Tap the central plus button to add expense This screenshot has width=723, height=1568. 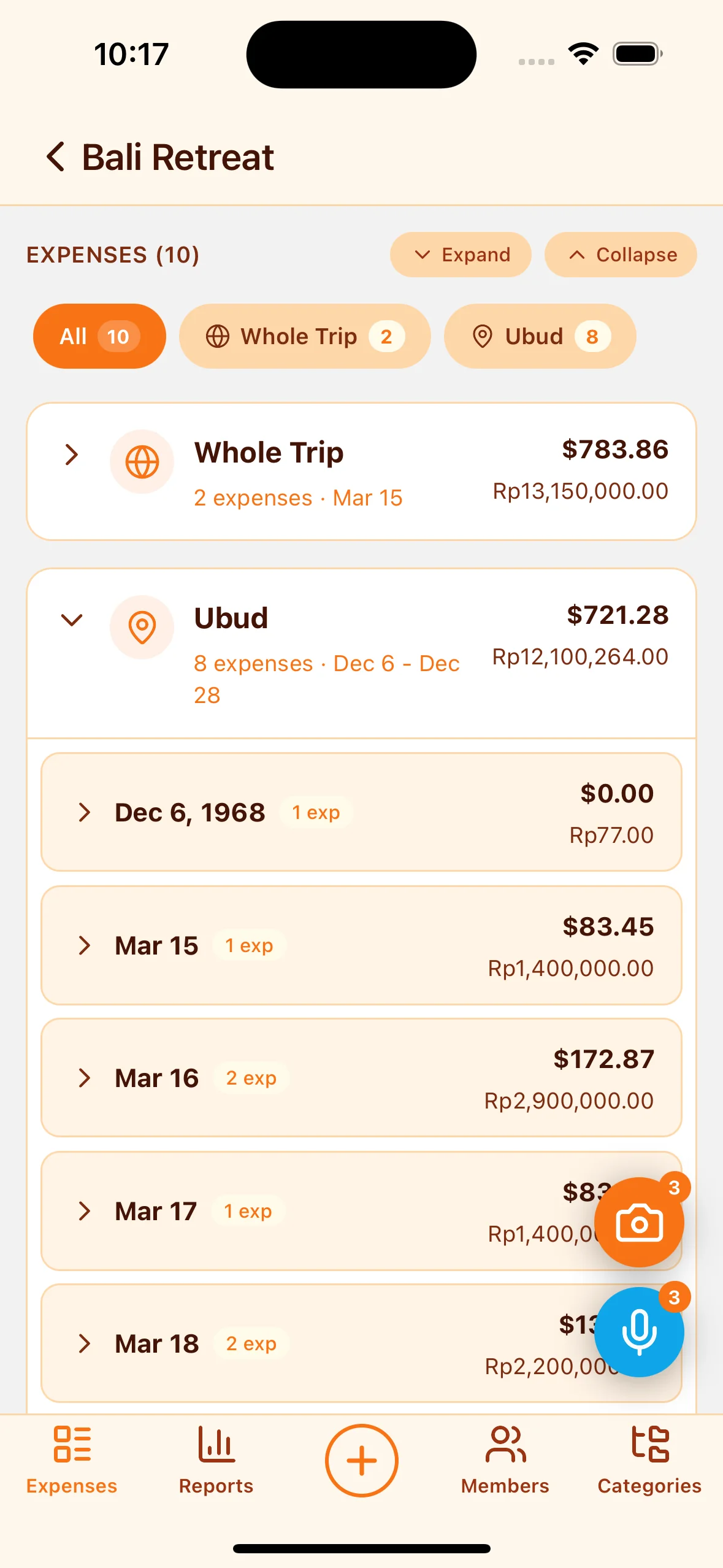click(361, 1460)
